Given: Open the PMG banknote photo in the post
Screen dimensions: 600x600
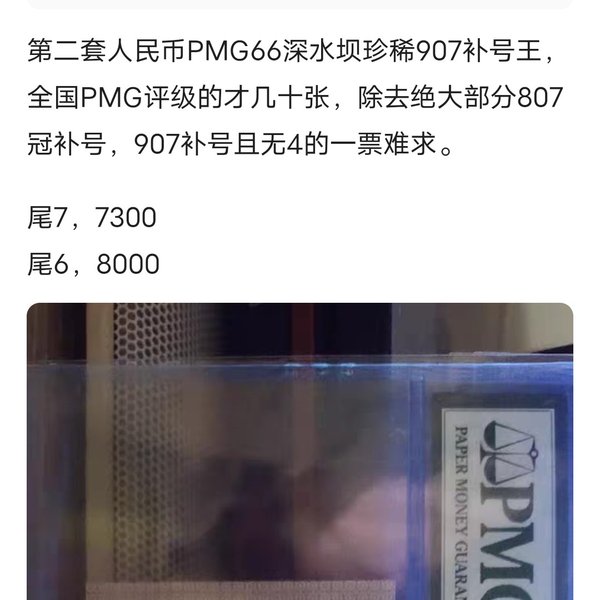Looking at the screenshot, I should click(300, 450).
